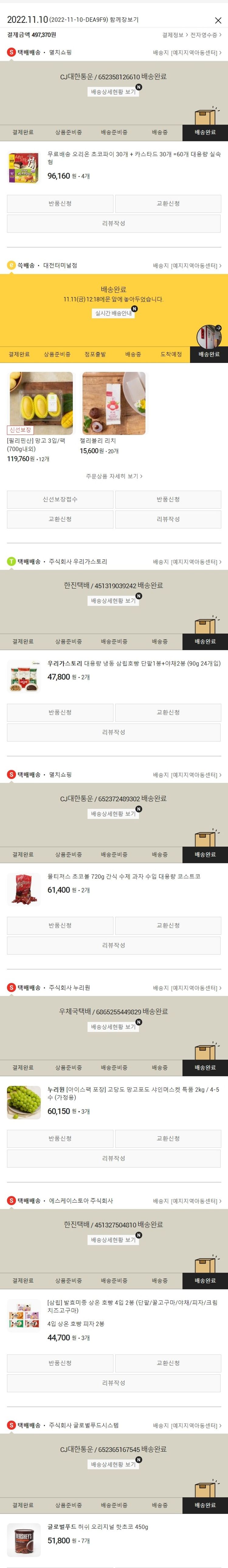View 배송상세현황 for 한진택배 451319039242
The image size is (228, 1568).
pos(113,601)
